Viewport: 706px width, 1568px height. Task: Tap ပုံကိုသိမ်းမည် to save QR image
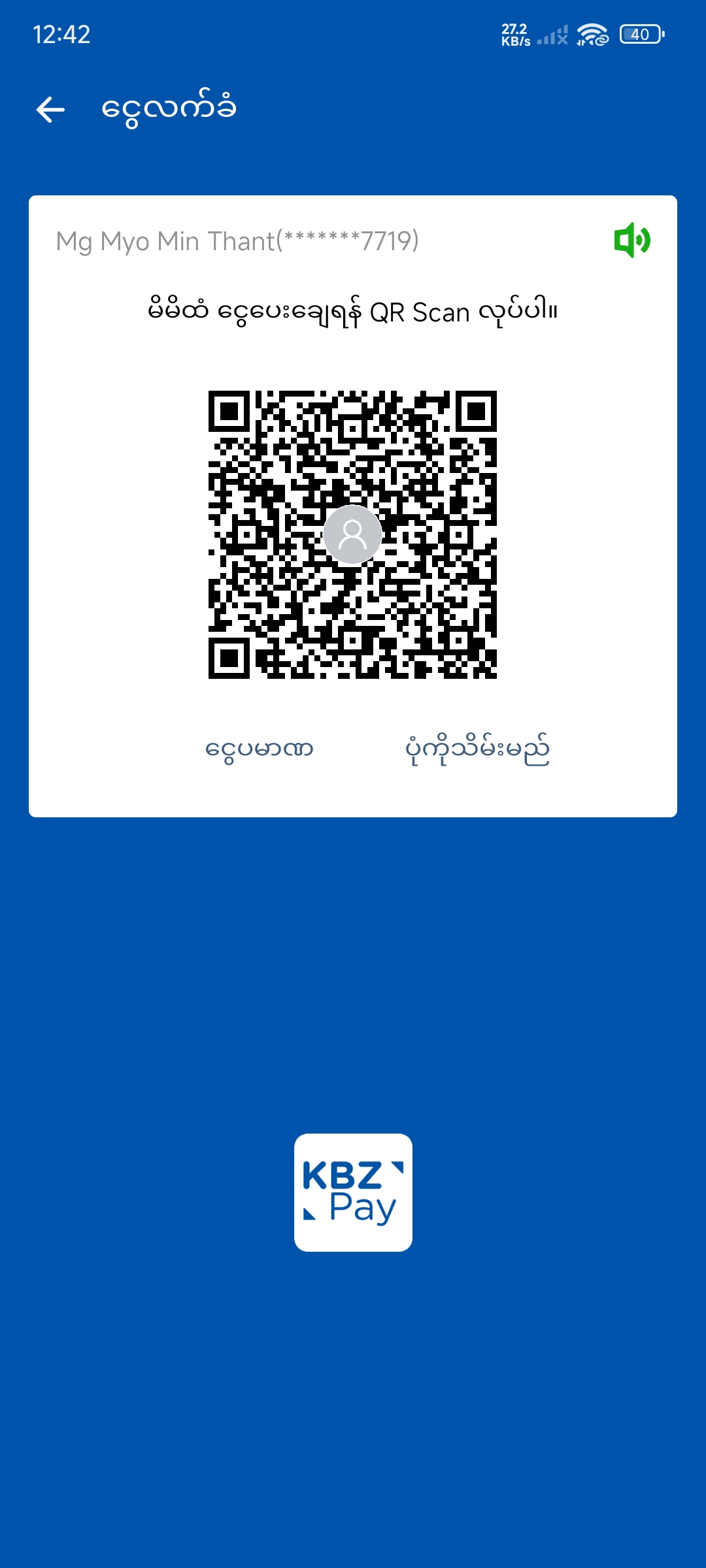coord(477,750)
